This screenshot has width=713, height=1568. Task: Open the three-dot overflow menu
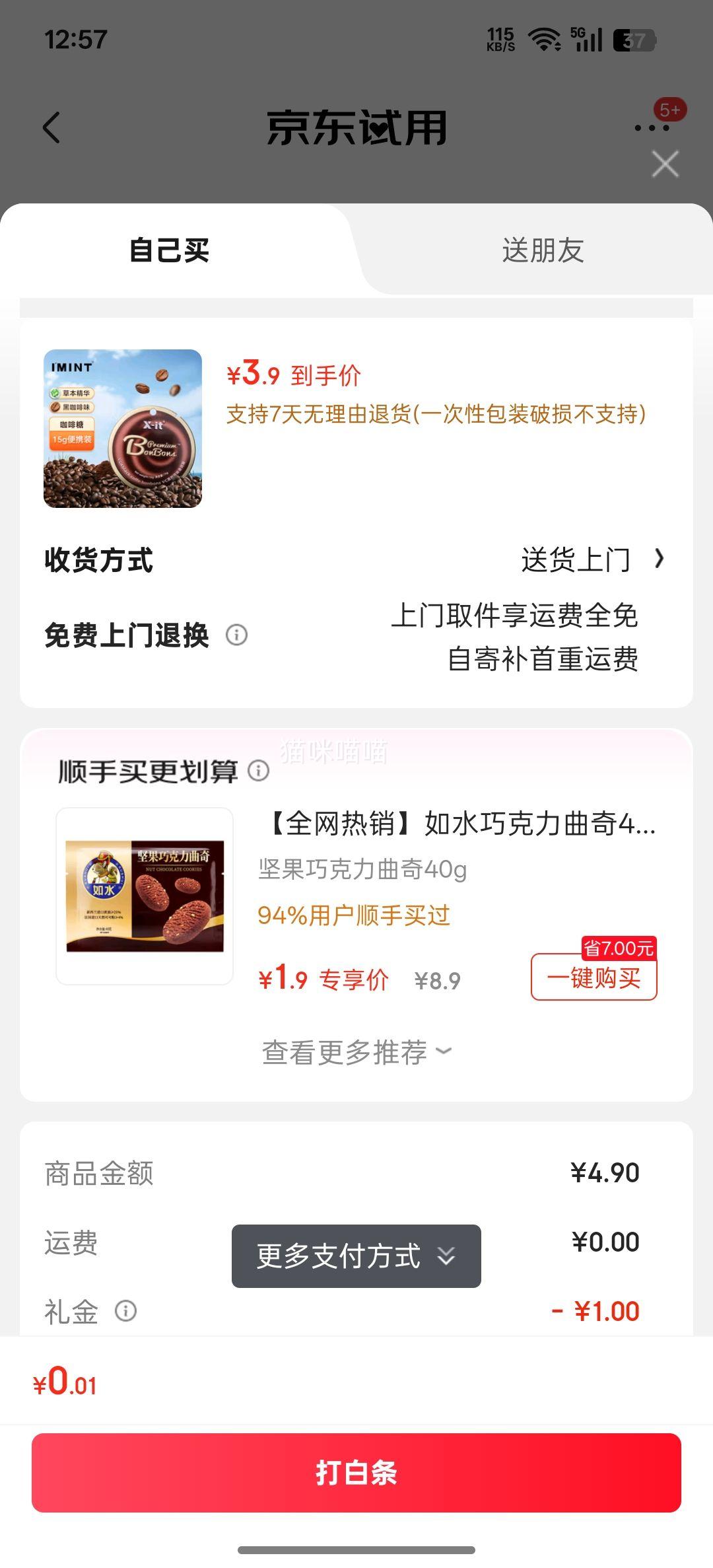[652, 127]
